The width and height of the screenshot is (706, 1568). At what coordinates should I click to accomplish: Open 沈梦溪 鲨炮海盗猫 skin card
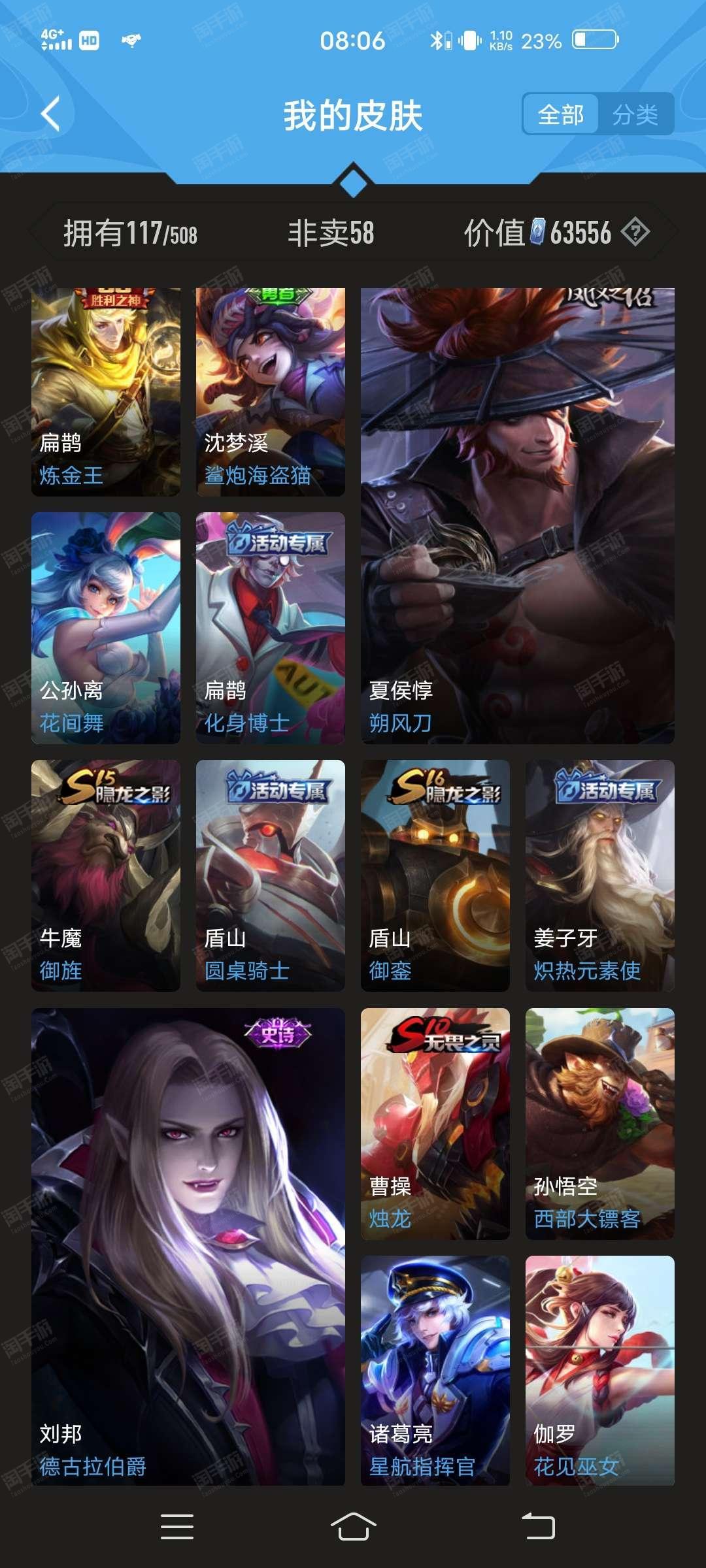[x=271, y=392]
